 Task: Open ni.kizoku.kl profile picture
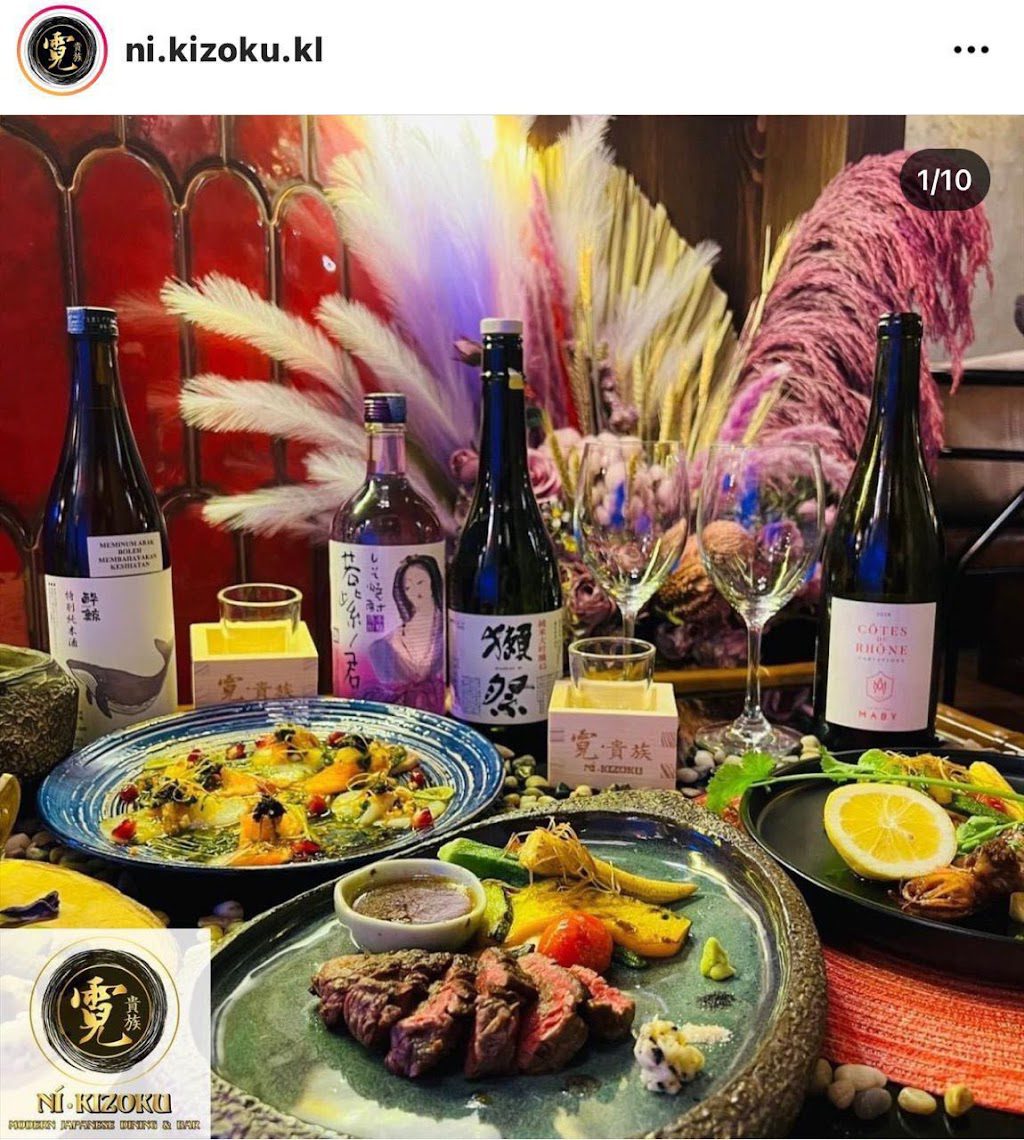pos(61,50)
